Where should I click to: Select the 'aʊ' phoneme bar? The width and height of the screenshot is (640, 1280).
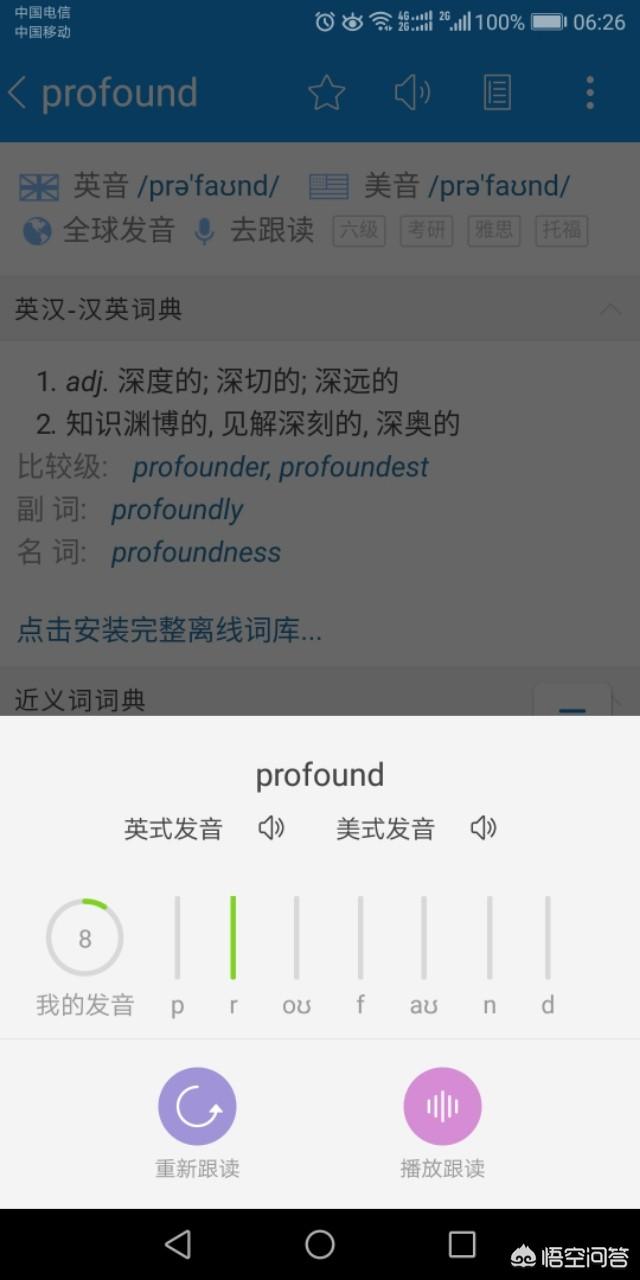click(x=424, y=938)
